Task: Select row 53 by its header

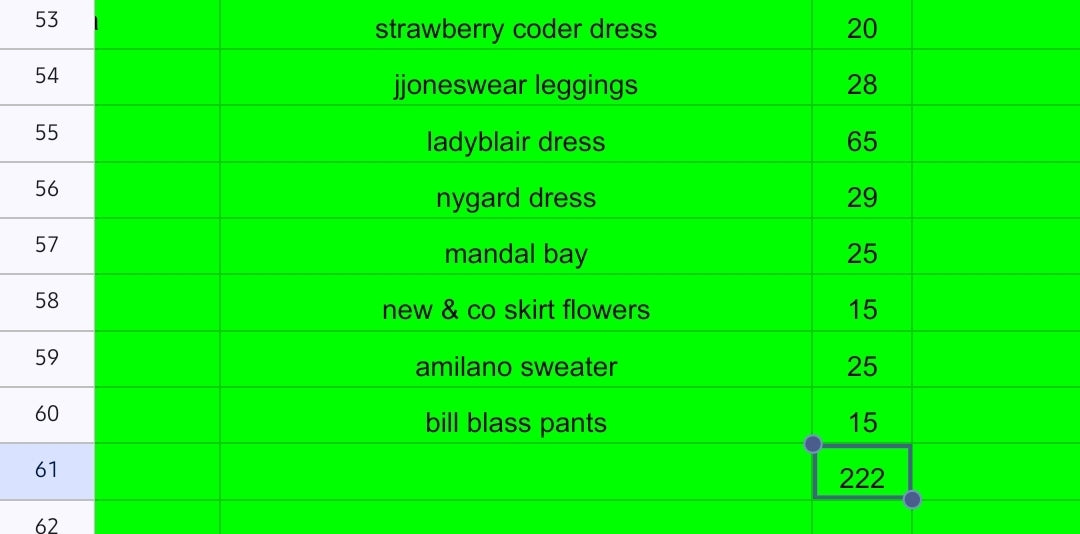Action: pos(47,21)
